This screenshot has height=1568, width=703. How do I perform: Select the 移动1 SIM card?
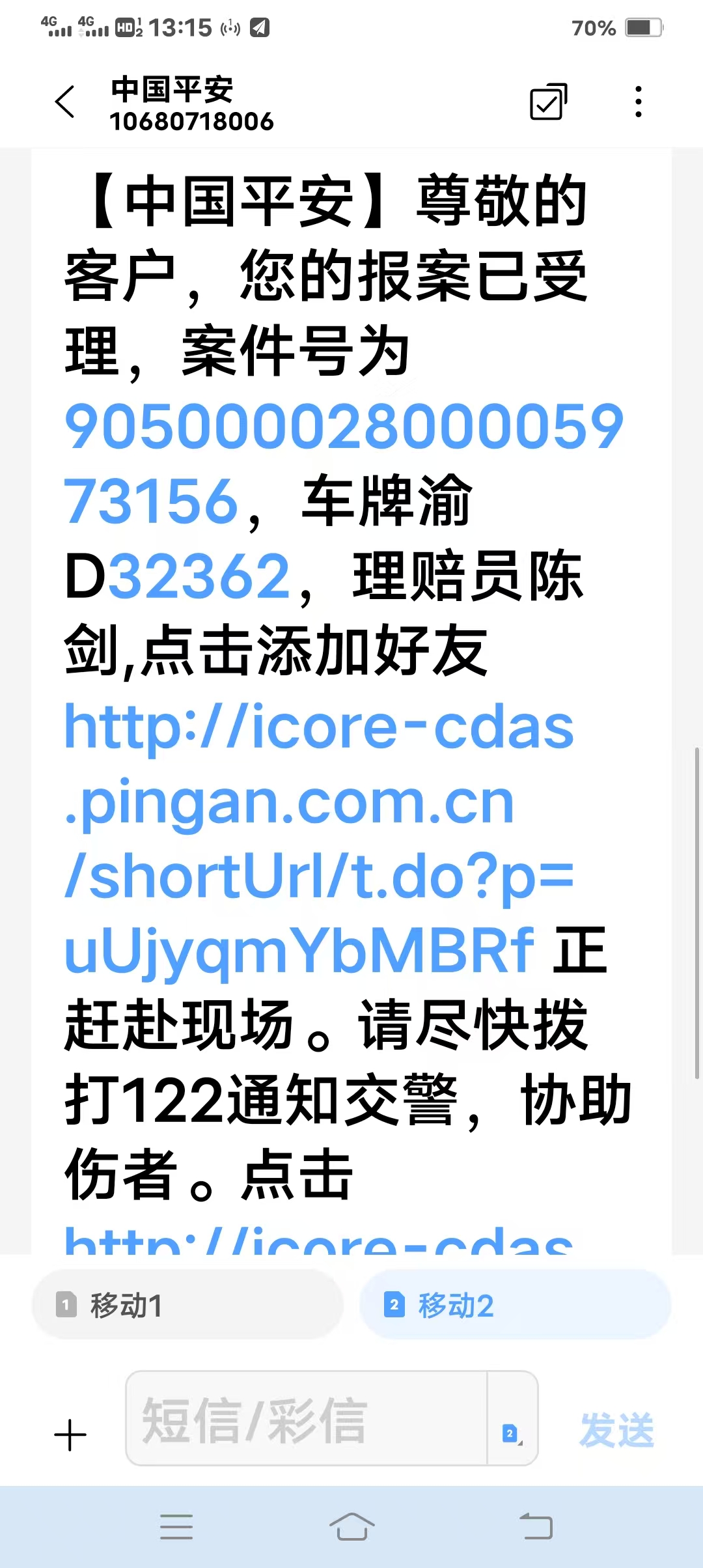pyautogui.click(x=187, y=1305)
